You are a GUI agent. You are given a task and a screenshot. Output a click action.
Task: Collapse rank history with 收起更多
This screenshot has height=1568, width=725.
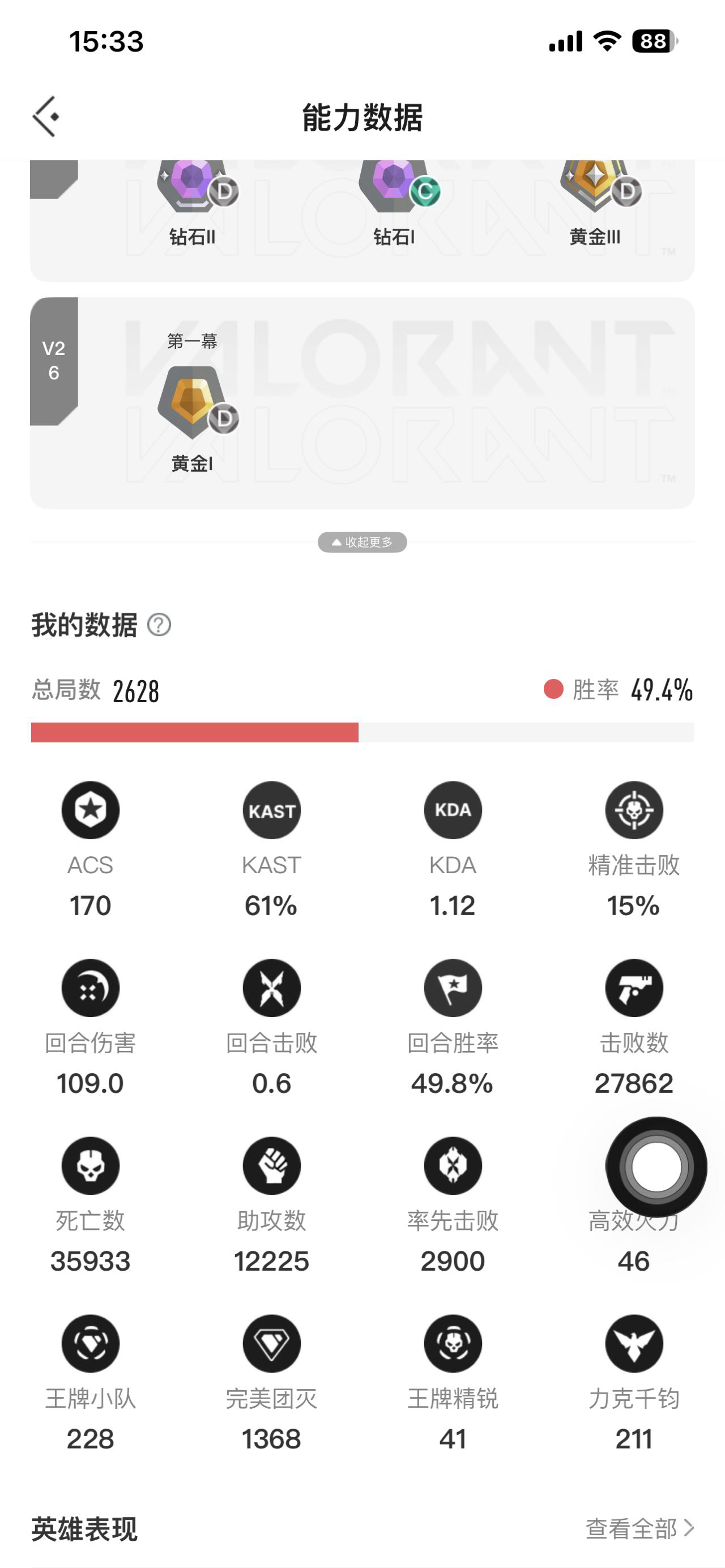point(362,542)
